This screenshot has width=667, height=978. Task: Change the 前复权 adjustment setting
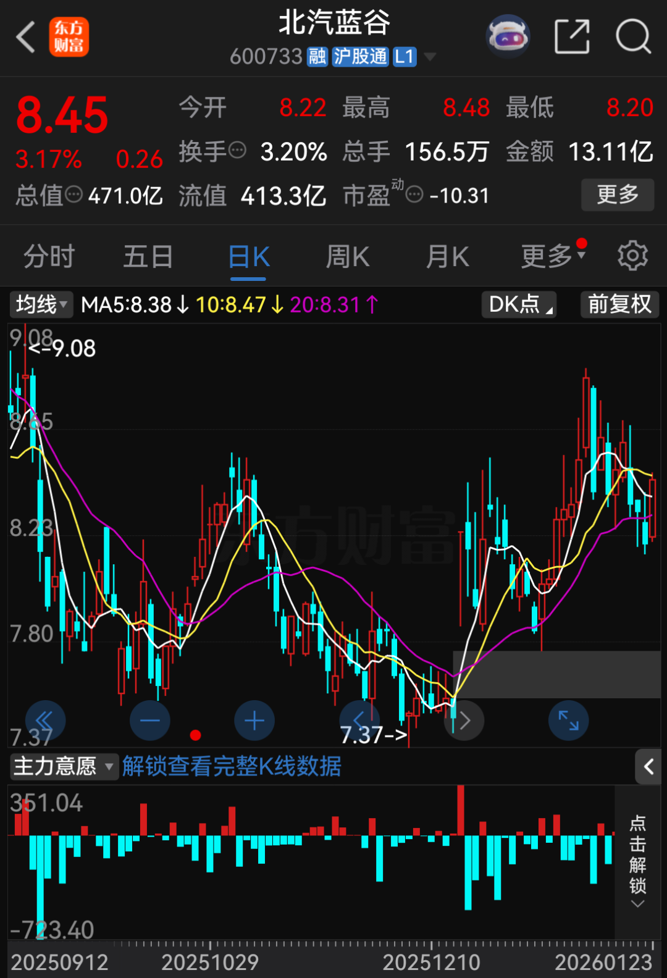click(620, 304)
